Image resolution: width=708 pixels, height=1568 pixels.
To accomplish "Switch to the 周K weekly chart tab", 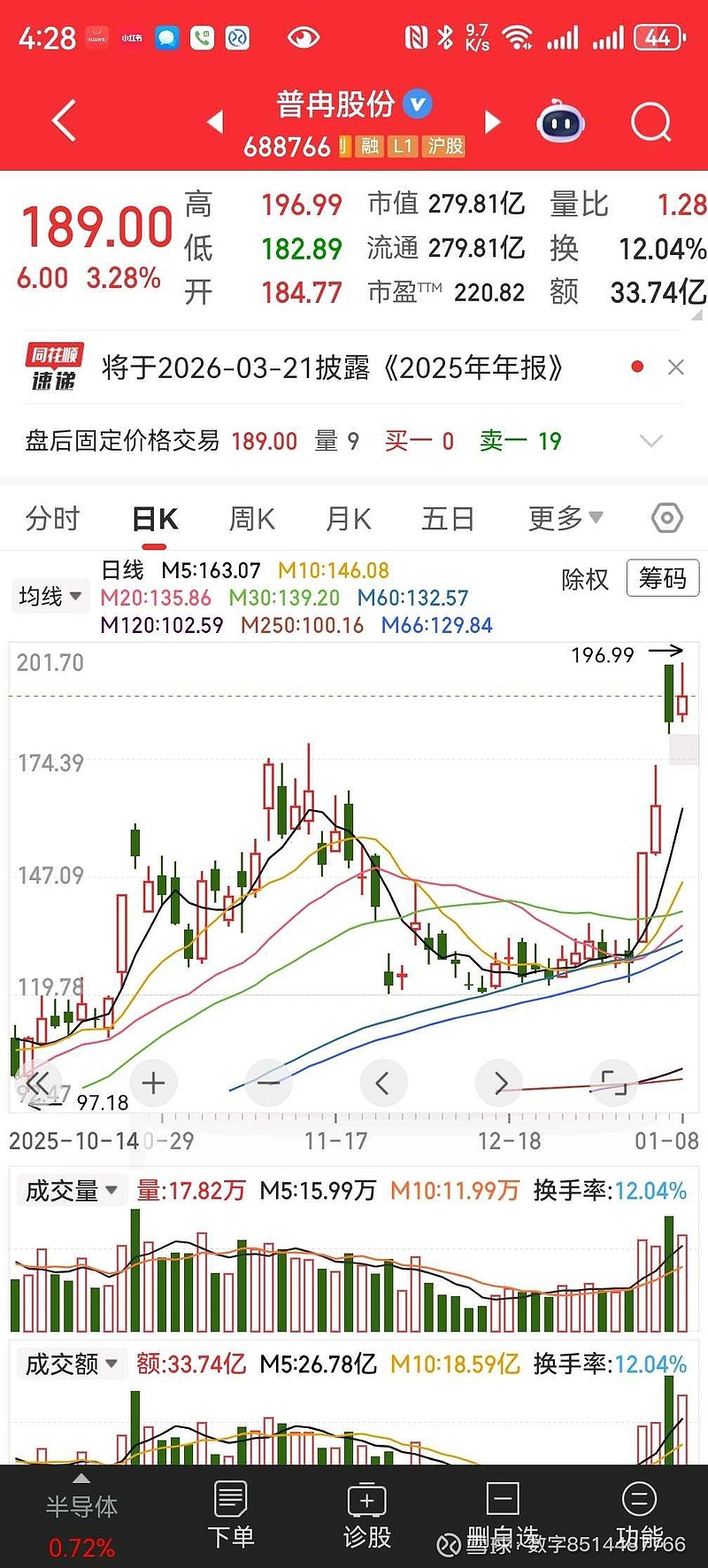I will (x=250, y=518).
